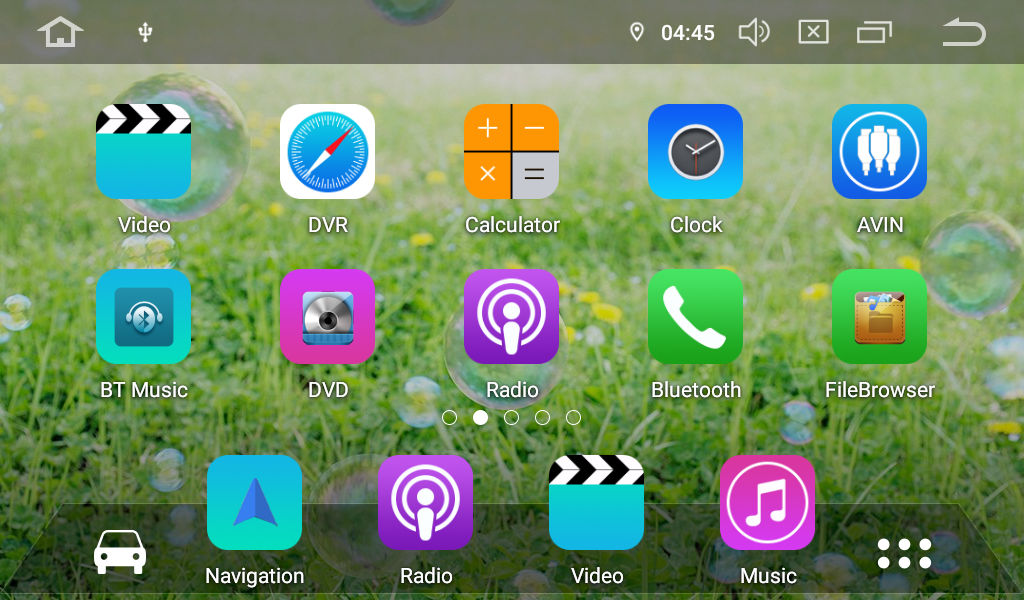
Task: Open FileBrowser
Action: tap(879, 316)
